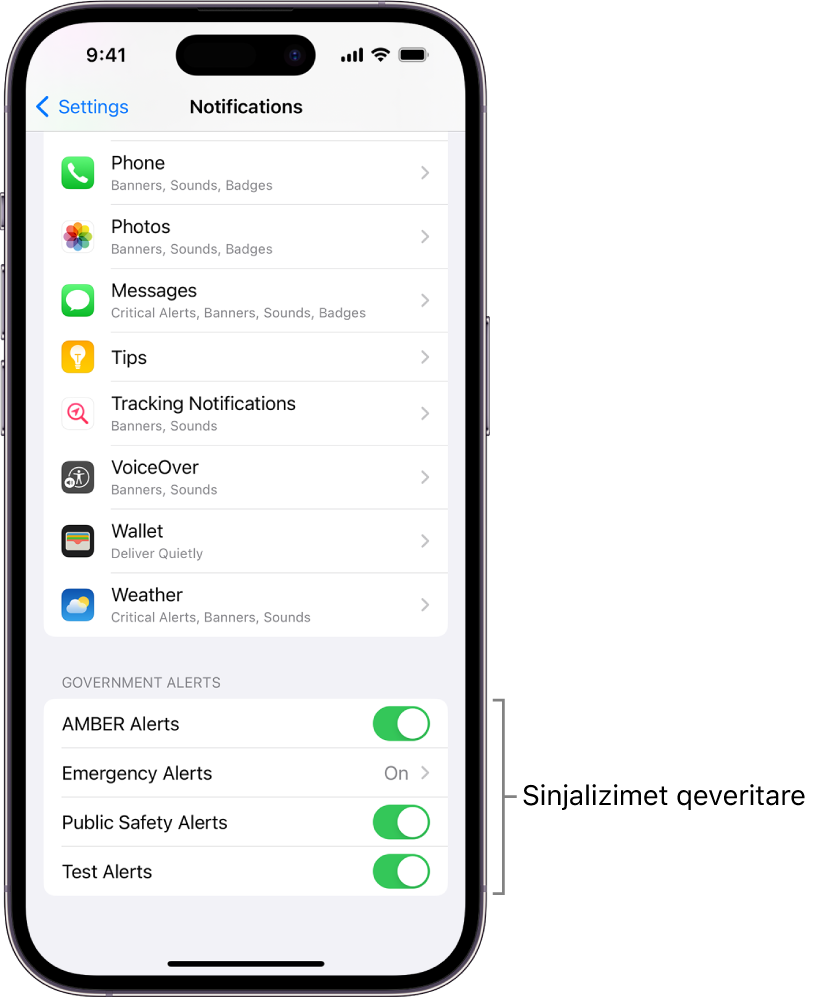Open Messages notification settings

[x=245, y=301]
